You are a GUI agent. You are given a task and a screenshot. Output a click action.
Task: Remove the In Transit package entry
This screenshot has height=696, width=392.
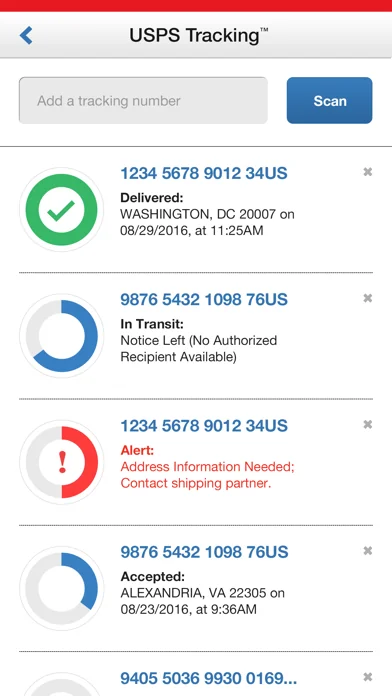pos(368,298)
